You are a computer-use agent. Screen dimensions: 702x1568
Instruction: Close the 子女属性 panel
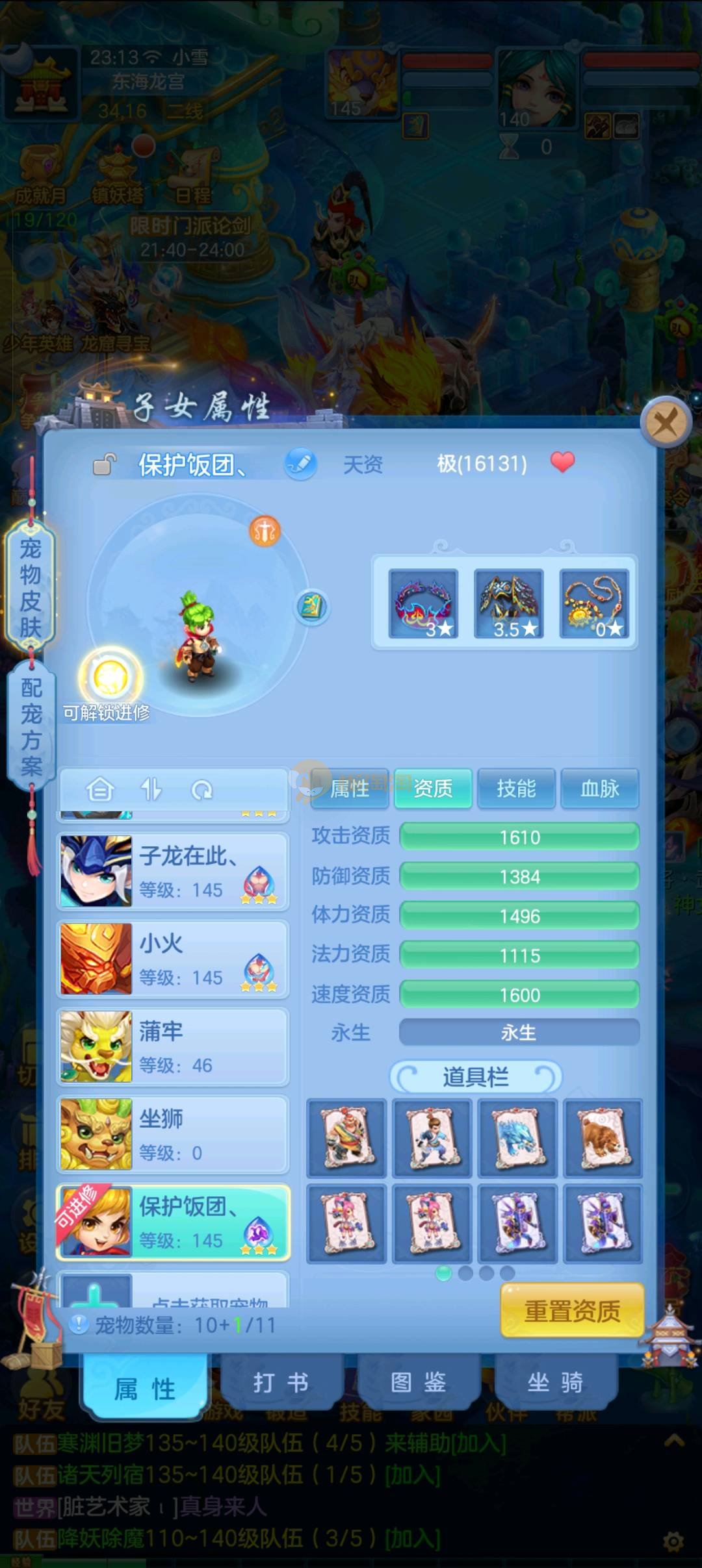[x=665, y=423]
